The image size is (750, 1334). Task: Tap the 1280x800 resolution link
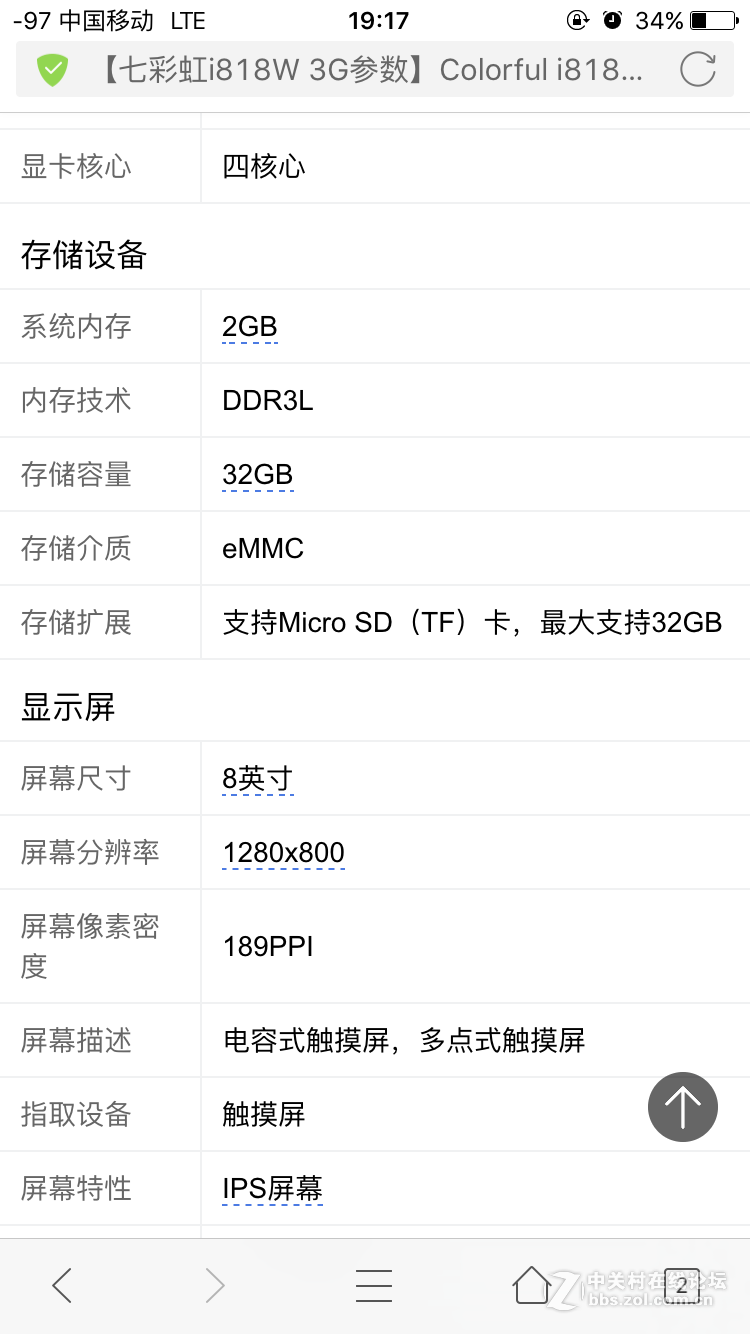click(283, 852)
